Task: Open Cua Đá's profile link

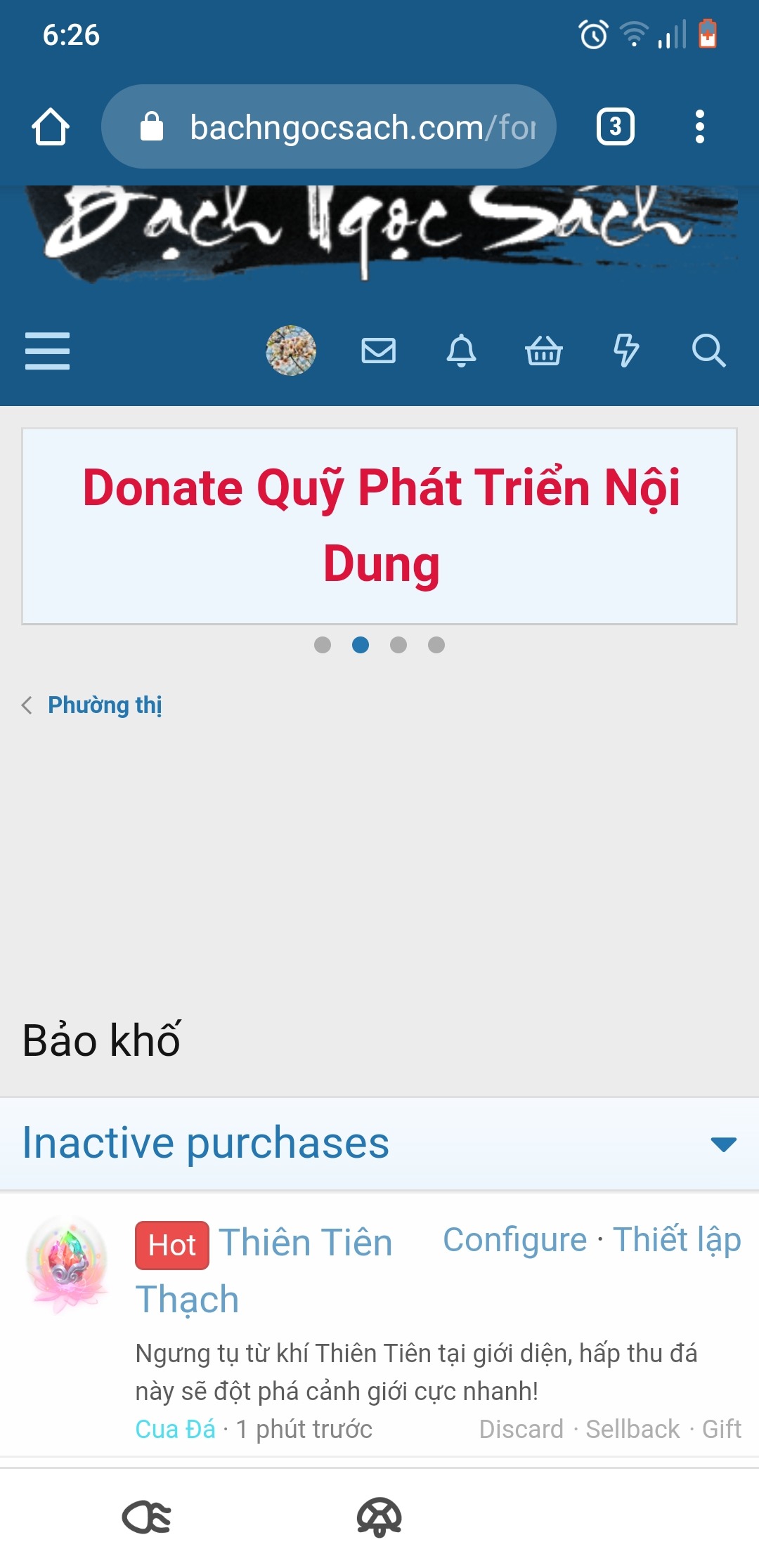Action: pyautogui.click(x=175, y=1429)
